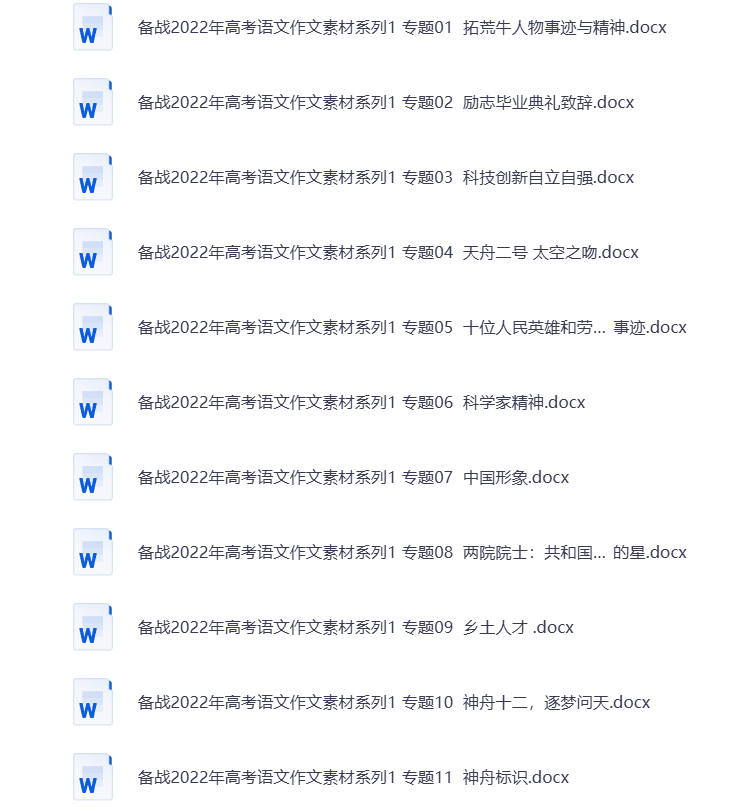The width and height of the screenshot is (743, 812).
Task: Click the Word icon beside 专题03 科技创新自立自强
Action: (x=91, y=177)
